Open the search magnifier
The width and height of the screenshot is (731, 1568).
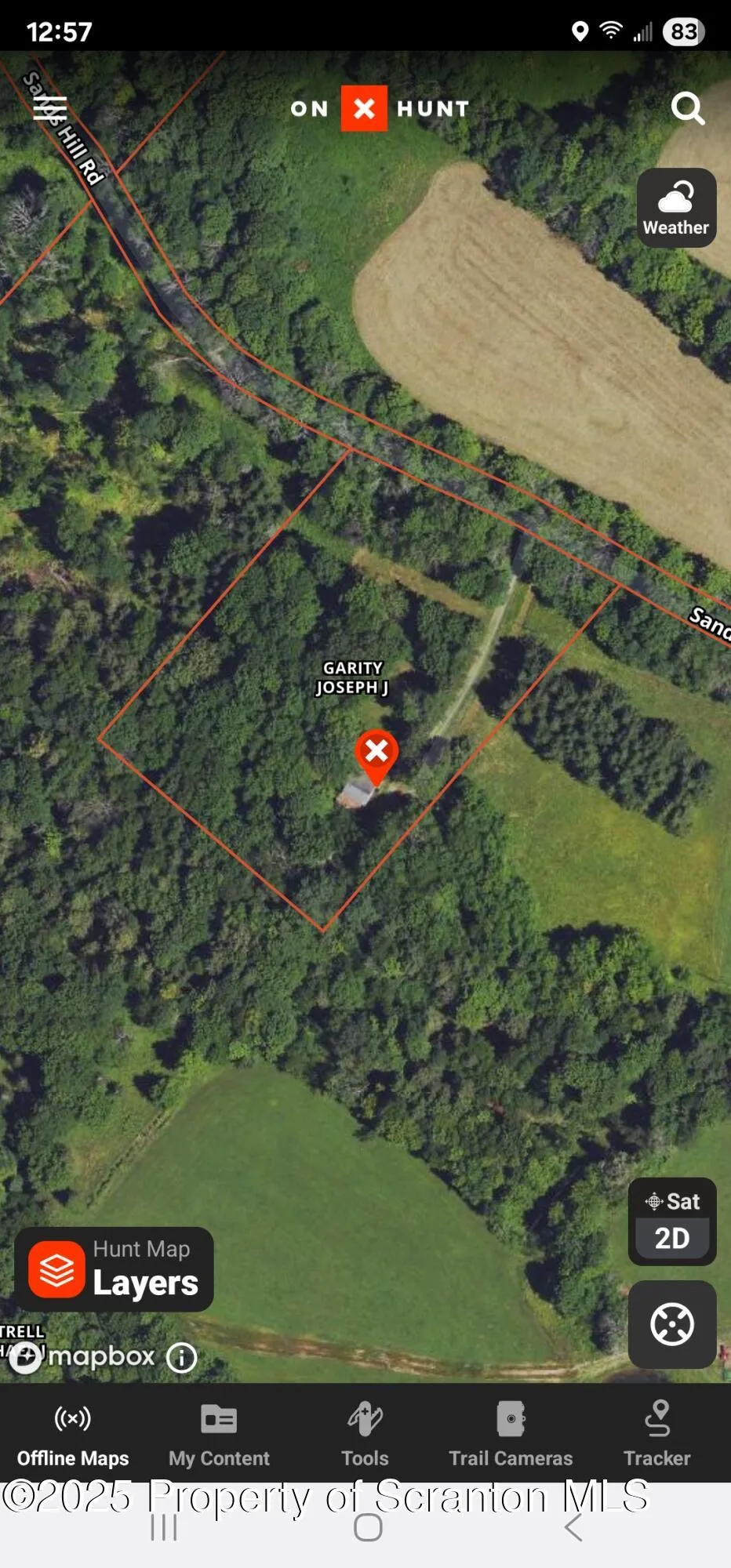click(x=687, y=108)
